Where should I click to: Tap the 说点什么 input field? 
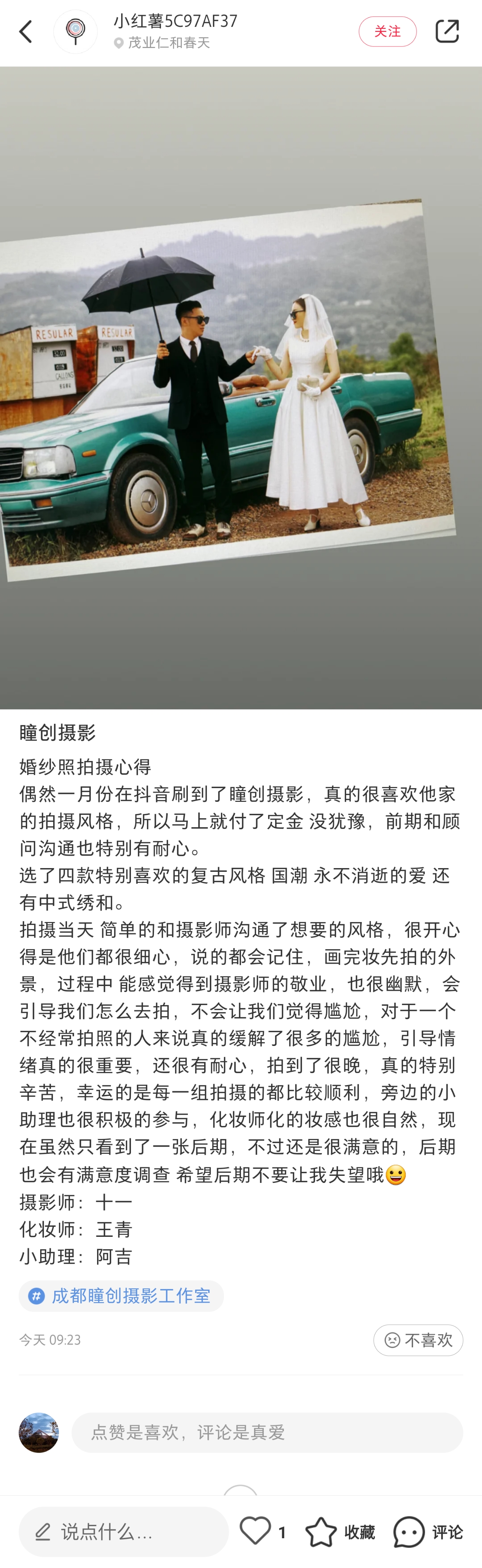tap(123, 1531)
